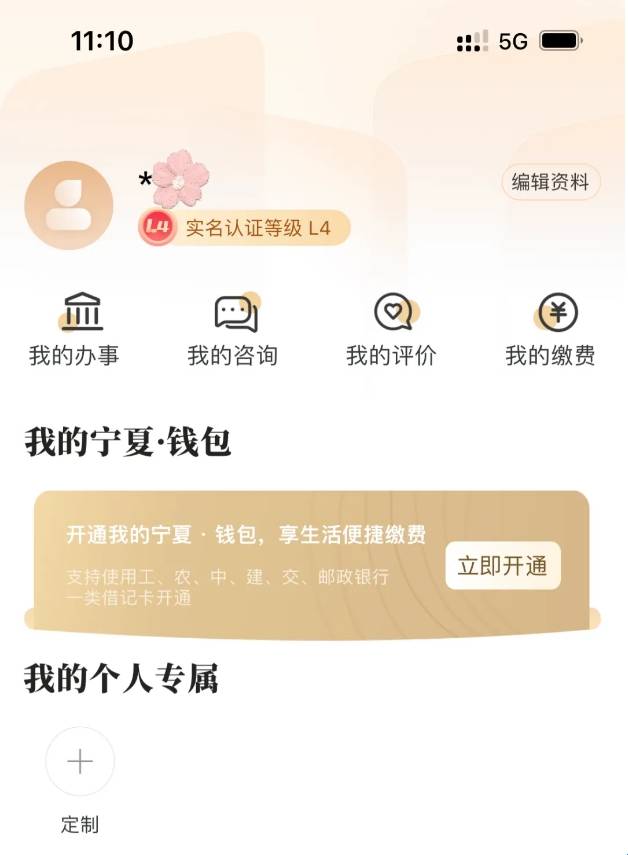Tap 编辑资料 to edit profile
The width and height of the screenshot is (628, 855).
[551, 182]
